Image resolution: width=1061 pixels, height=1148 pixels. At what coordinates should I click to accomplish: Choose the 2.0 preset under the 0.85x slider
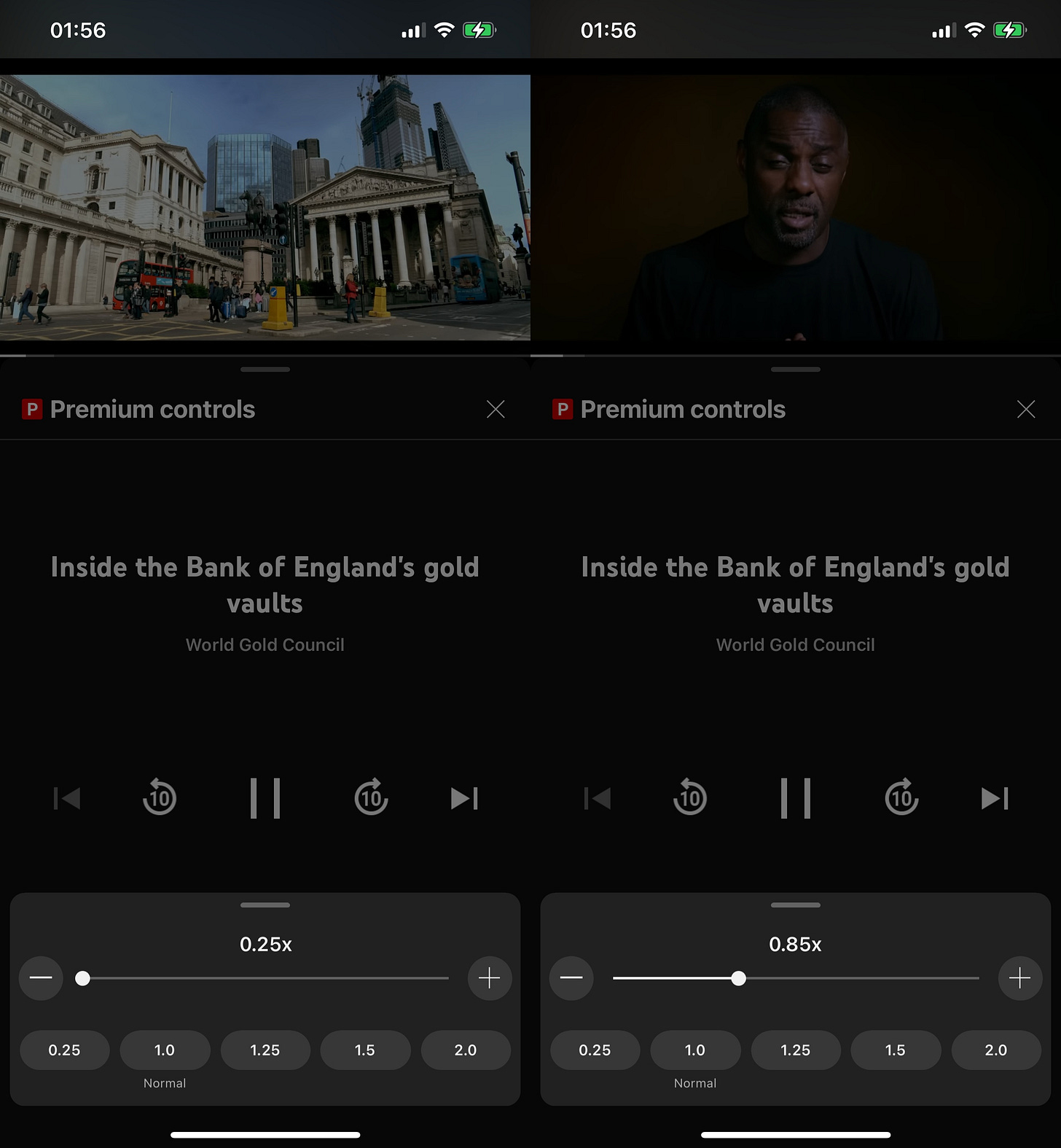(995, 1050)
